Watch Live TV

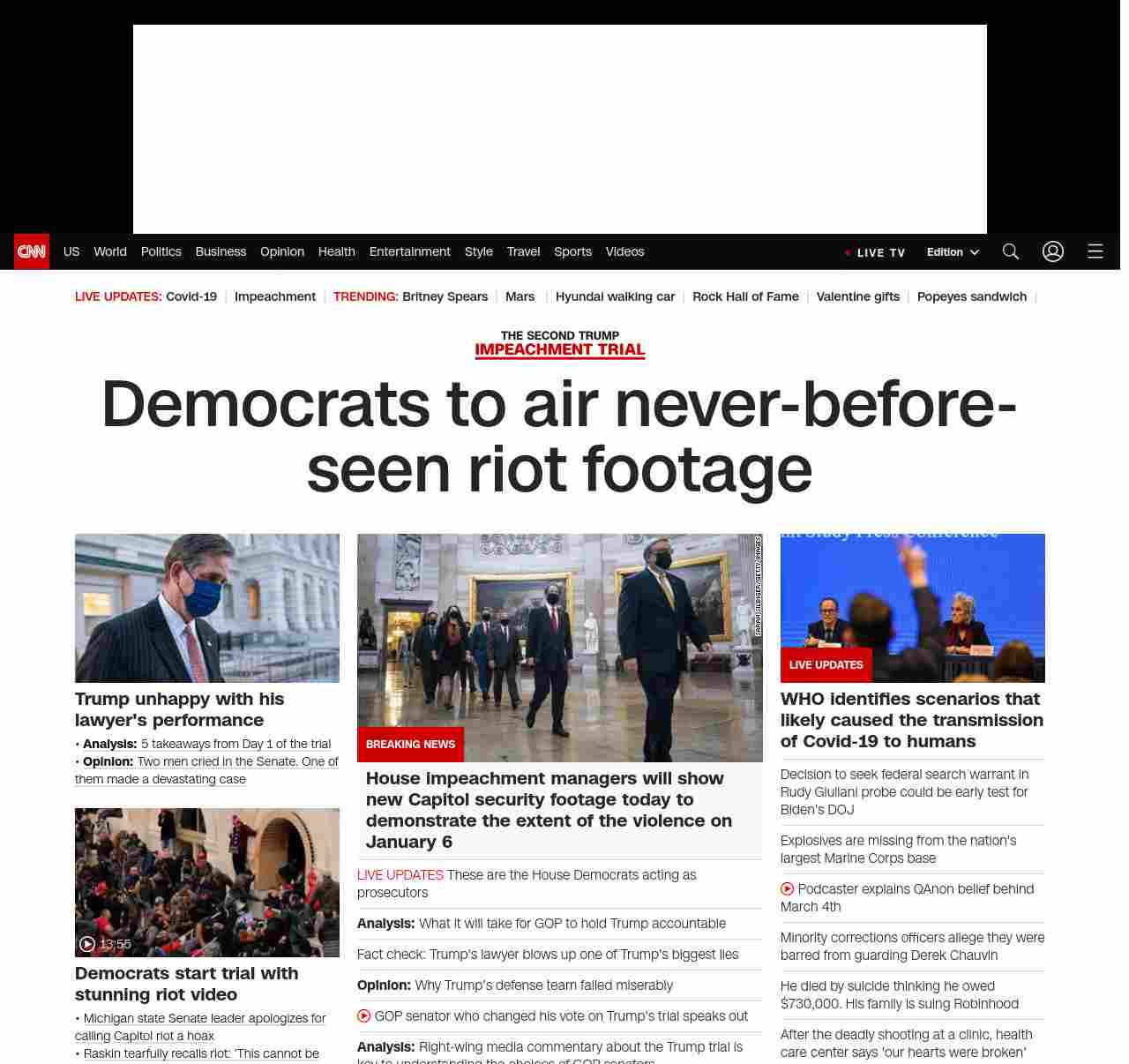875,253
